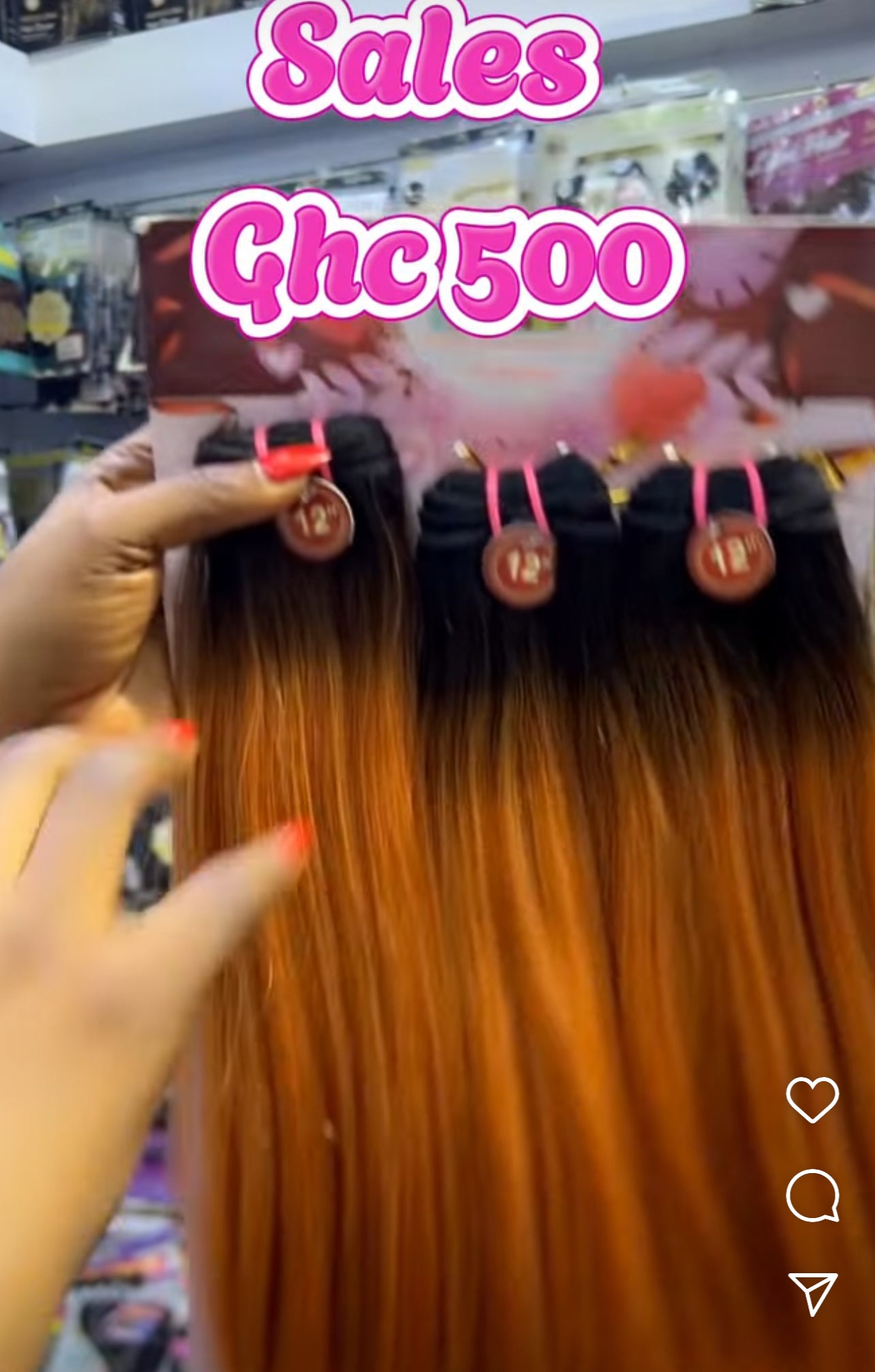Open the comments on this reel
The height and width of the screenshot is (1372, 875).
click(812, 1196)
